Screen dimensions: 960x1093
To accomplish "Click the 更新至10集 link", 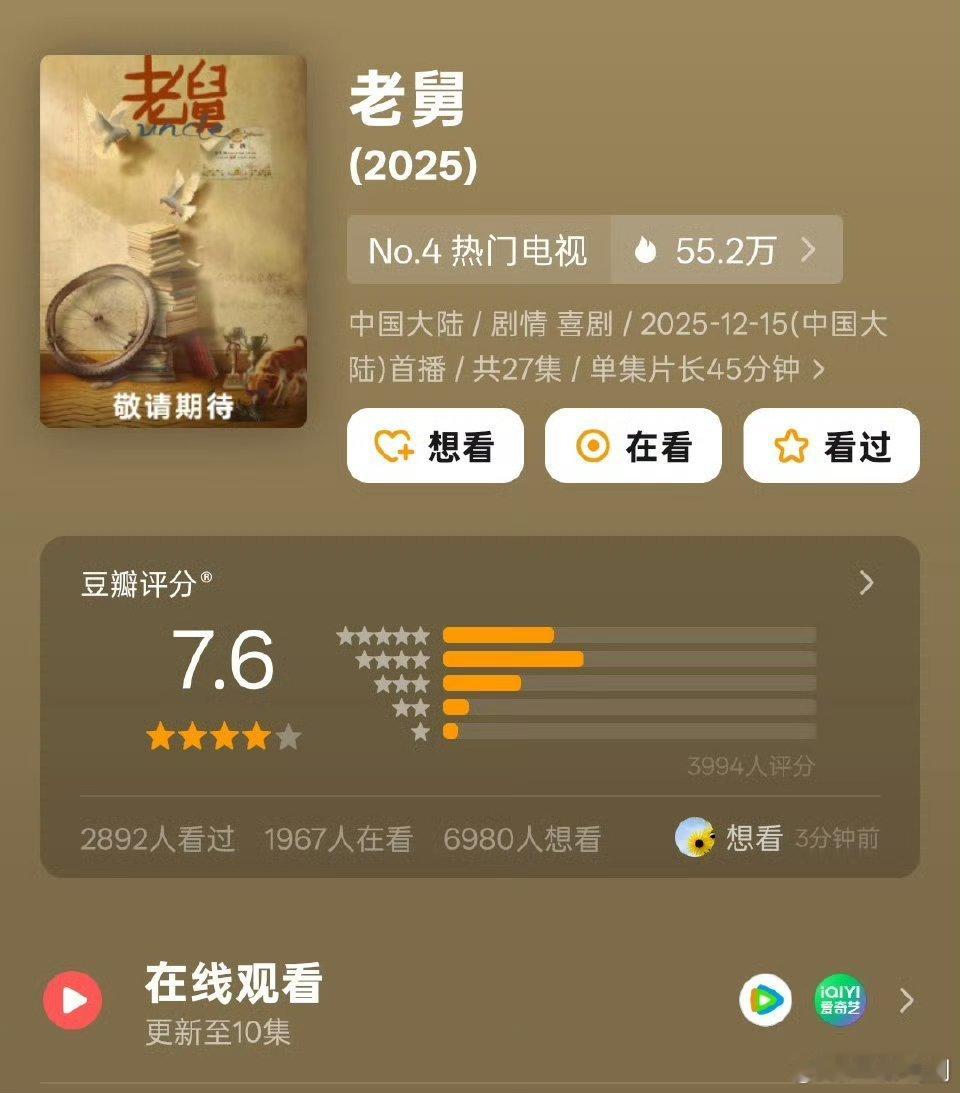I will tap(217, 1034).
